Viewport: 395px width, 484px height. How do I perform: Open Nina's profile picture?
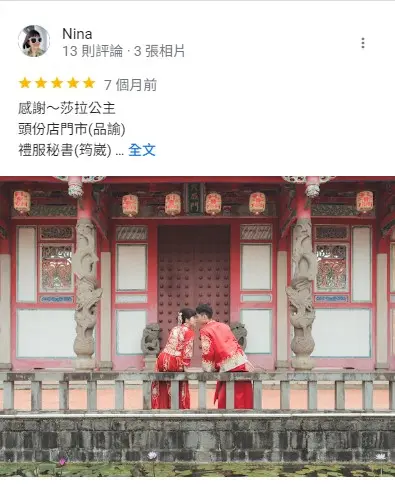pyautogui.click(x=34, y=41)
